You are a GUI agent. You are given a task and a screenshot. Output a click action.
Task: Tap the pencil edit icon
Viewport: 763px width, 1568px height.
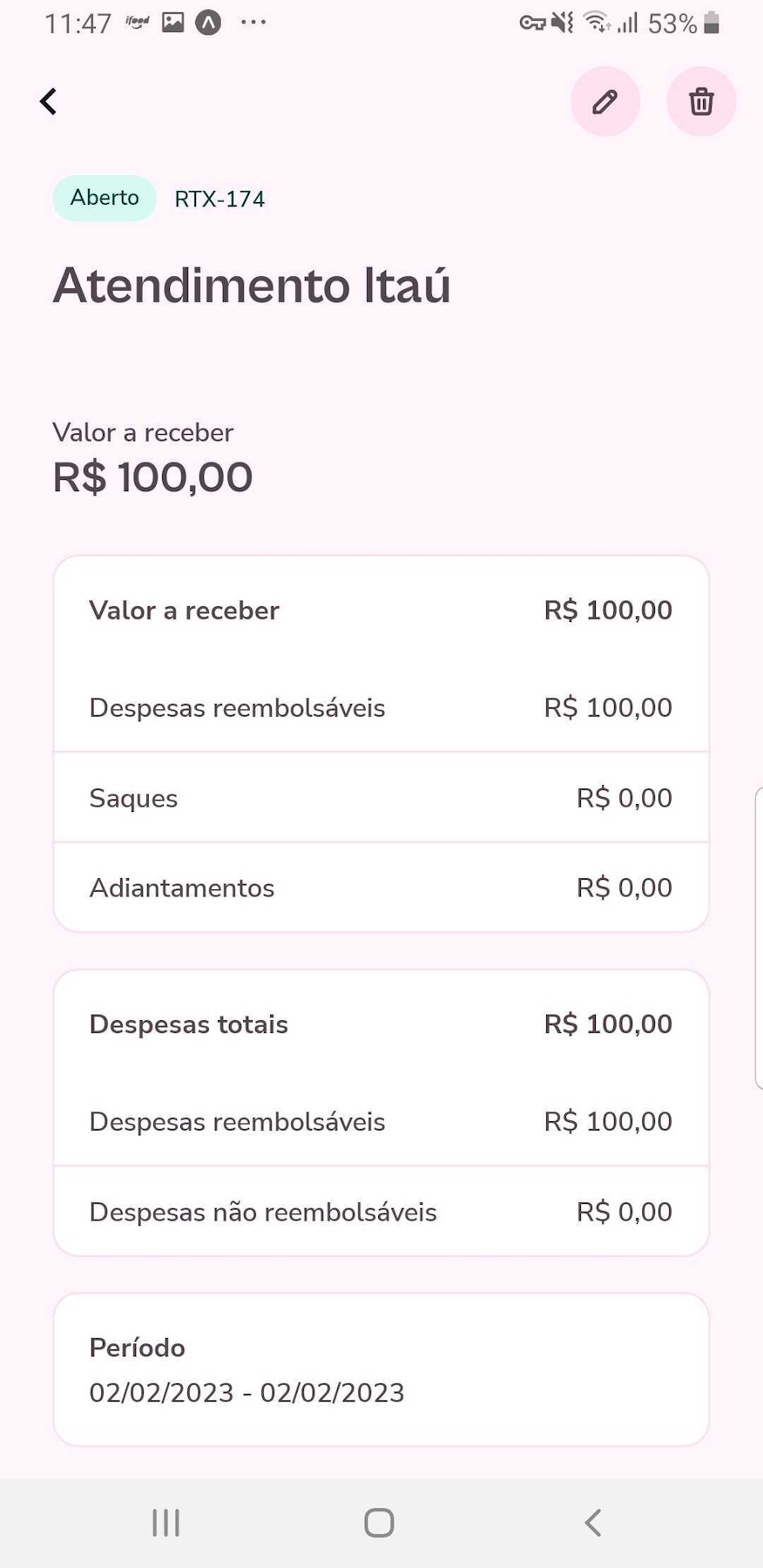tap(604, 101)
